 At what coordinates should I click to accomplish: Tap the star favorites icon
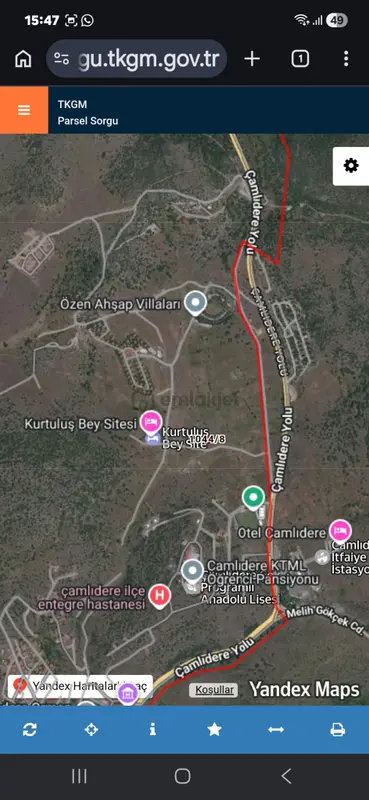tap(214, 730)
